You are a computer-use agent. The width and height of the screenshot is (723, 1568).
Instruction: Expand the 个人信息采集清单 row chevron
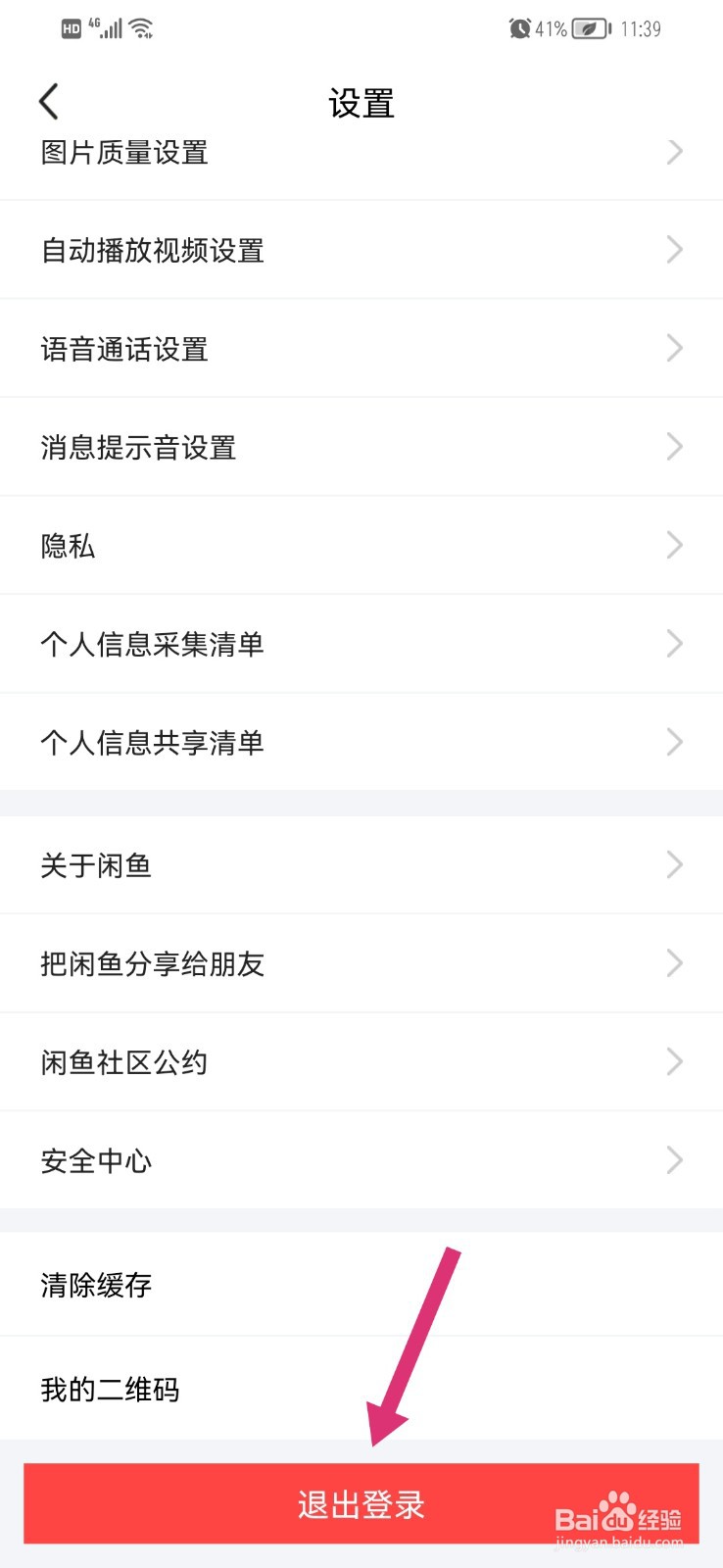pyautogui.click(x=675, y=643)
